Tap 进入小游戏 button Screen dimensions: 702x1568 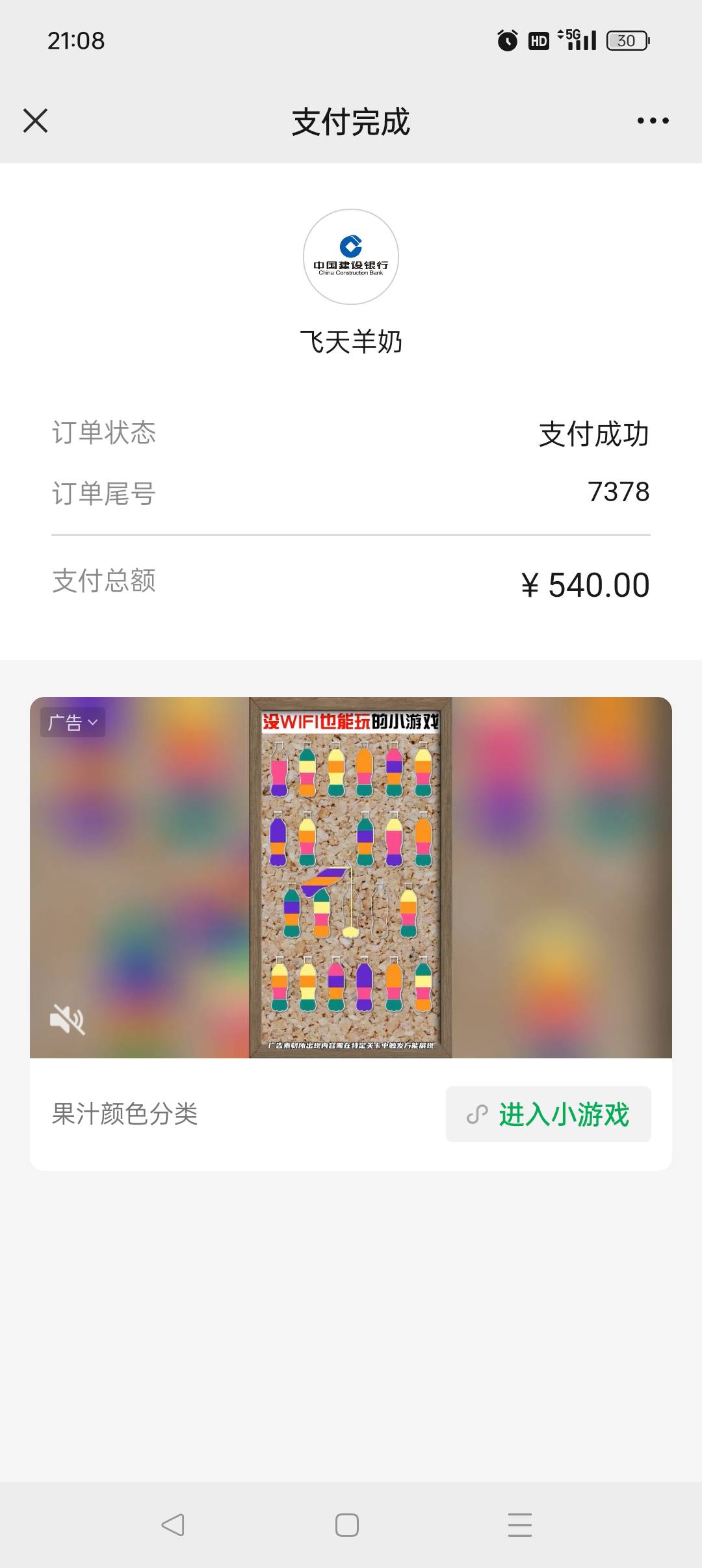click(548, 1114)
